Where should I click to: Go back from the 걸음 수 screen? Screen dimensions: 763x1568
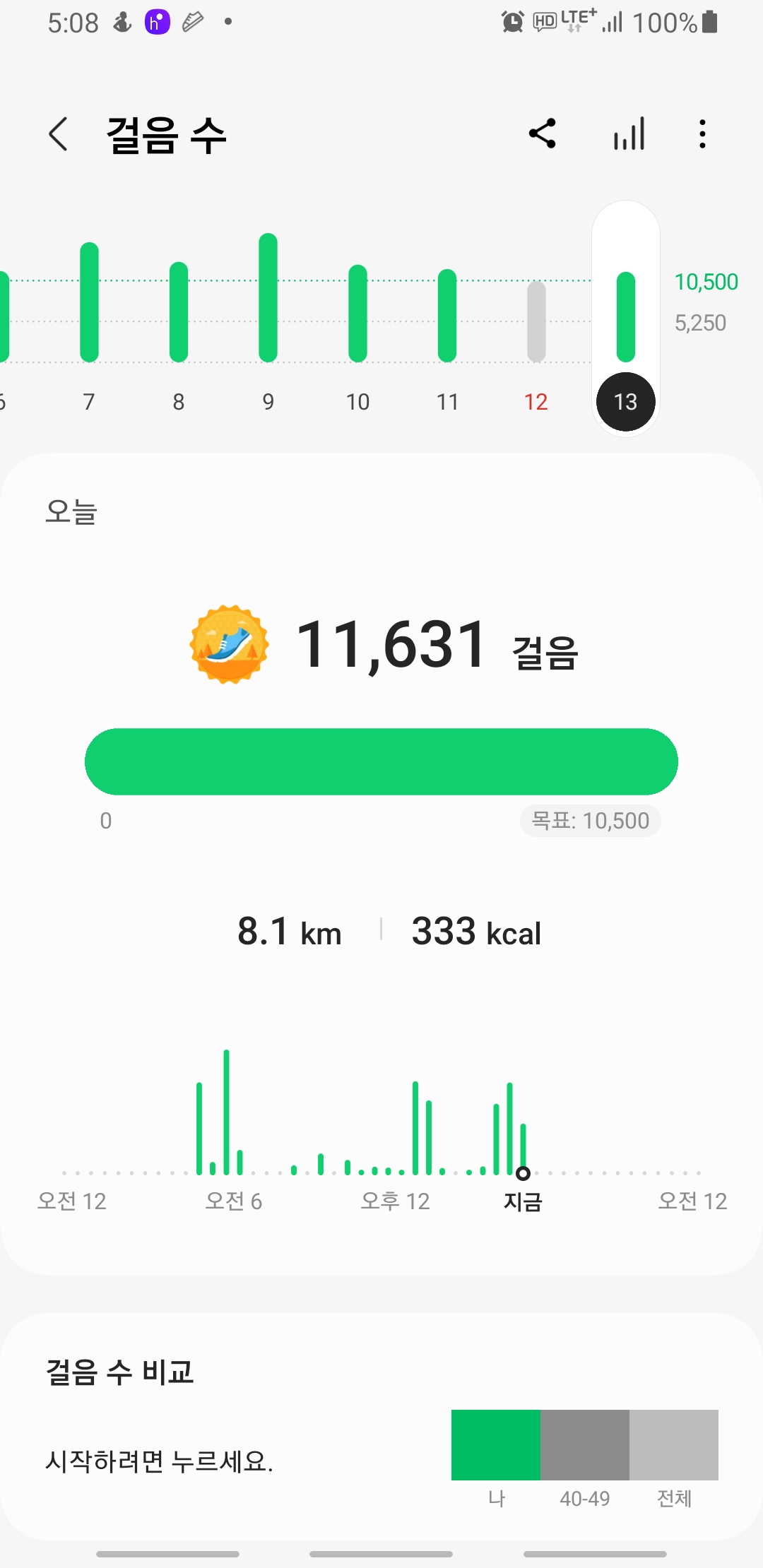pos(59,134)
